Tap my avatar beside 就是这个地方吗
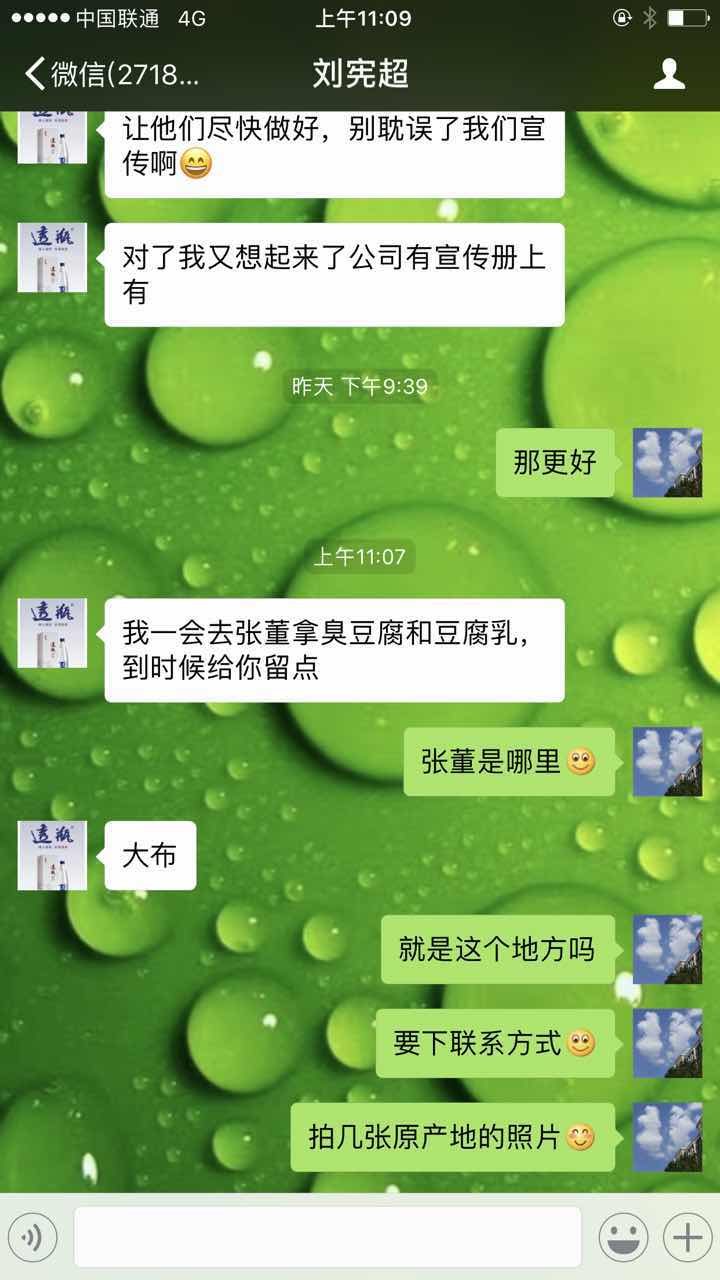720x1280 pixels. pos(667,949)
